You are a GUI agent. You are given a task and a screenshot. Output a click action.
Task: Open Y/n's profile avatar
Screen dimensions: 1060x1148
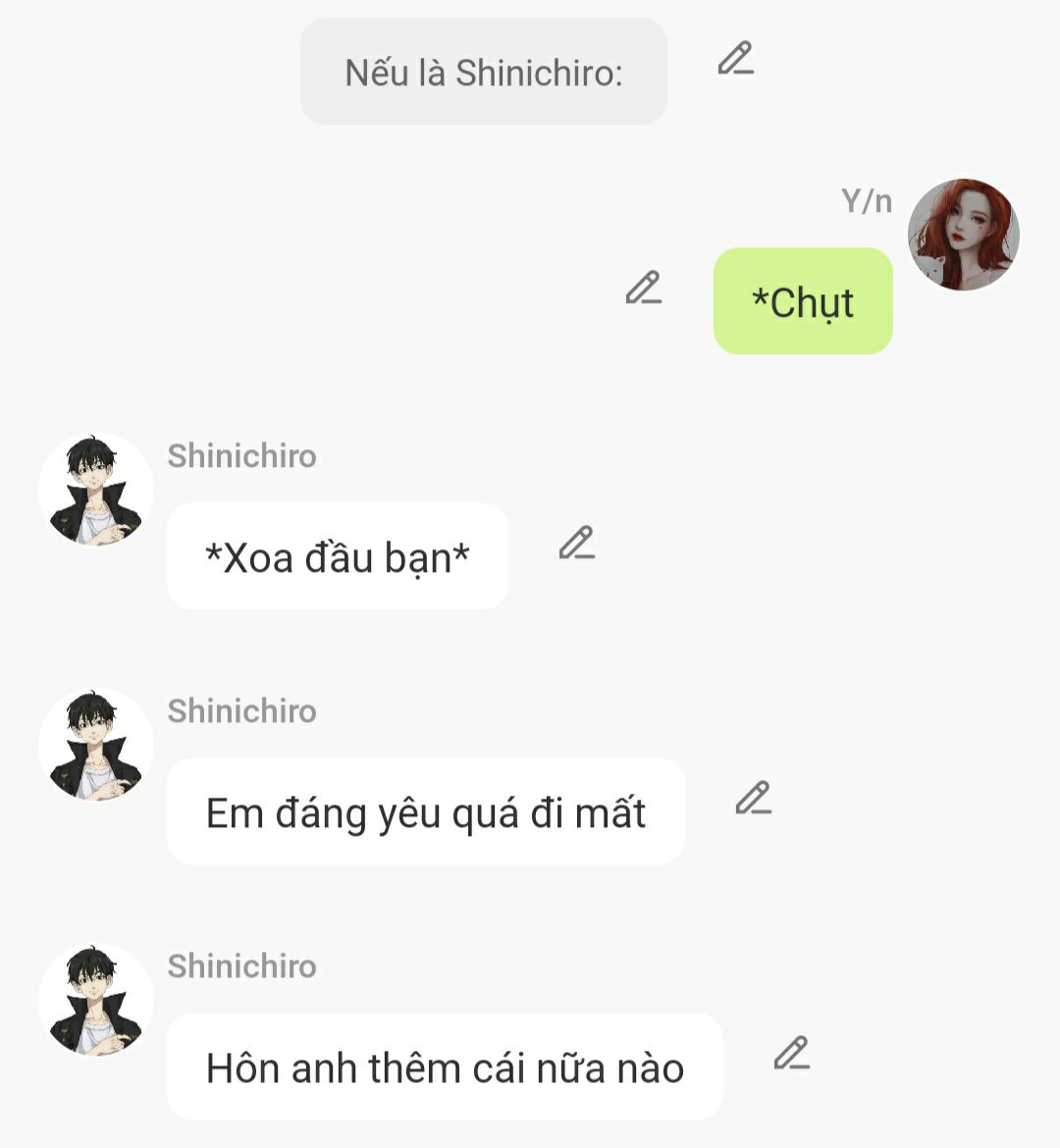point(963,235)
